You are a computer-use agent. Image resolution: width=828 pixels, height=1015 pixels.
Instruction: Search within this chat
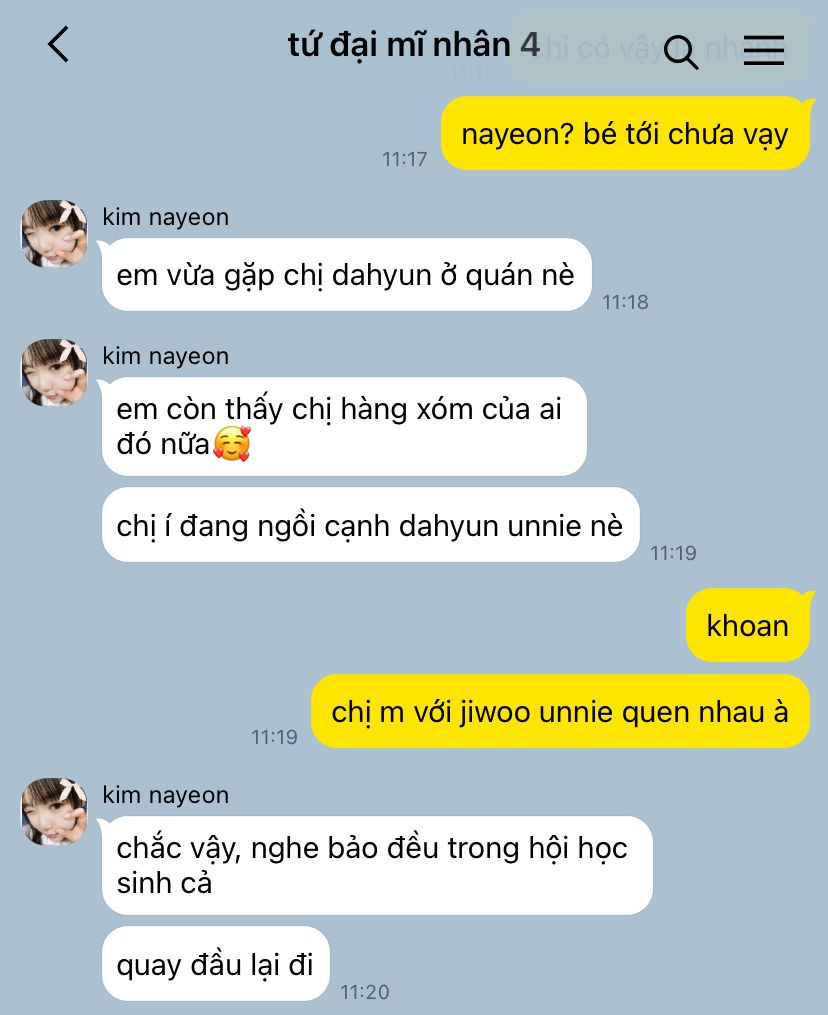[681, 50]
